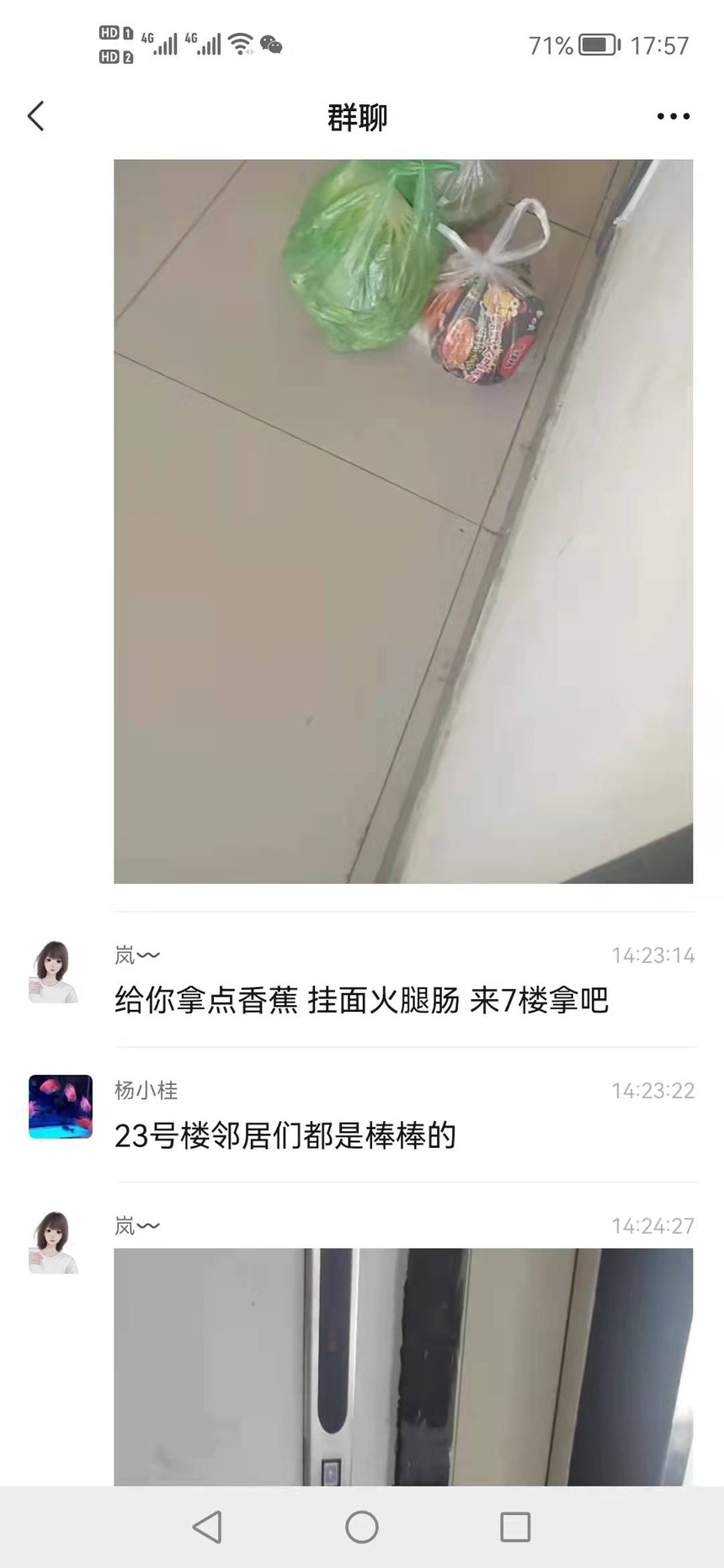Tap the system home button
Viewport: 724px width, 1568px height.
362,1527
